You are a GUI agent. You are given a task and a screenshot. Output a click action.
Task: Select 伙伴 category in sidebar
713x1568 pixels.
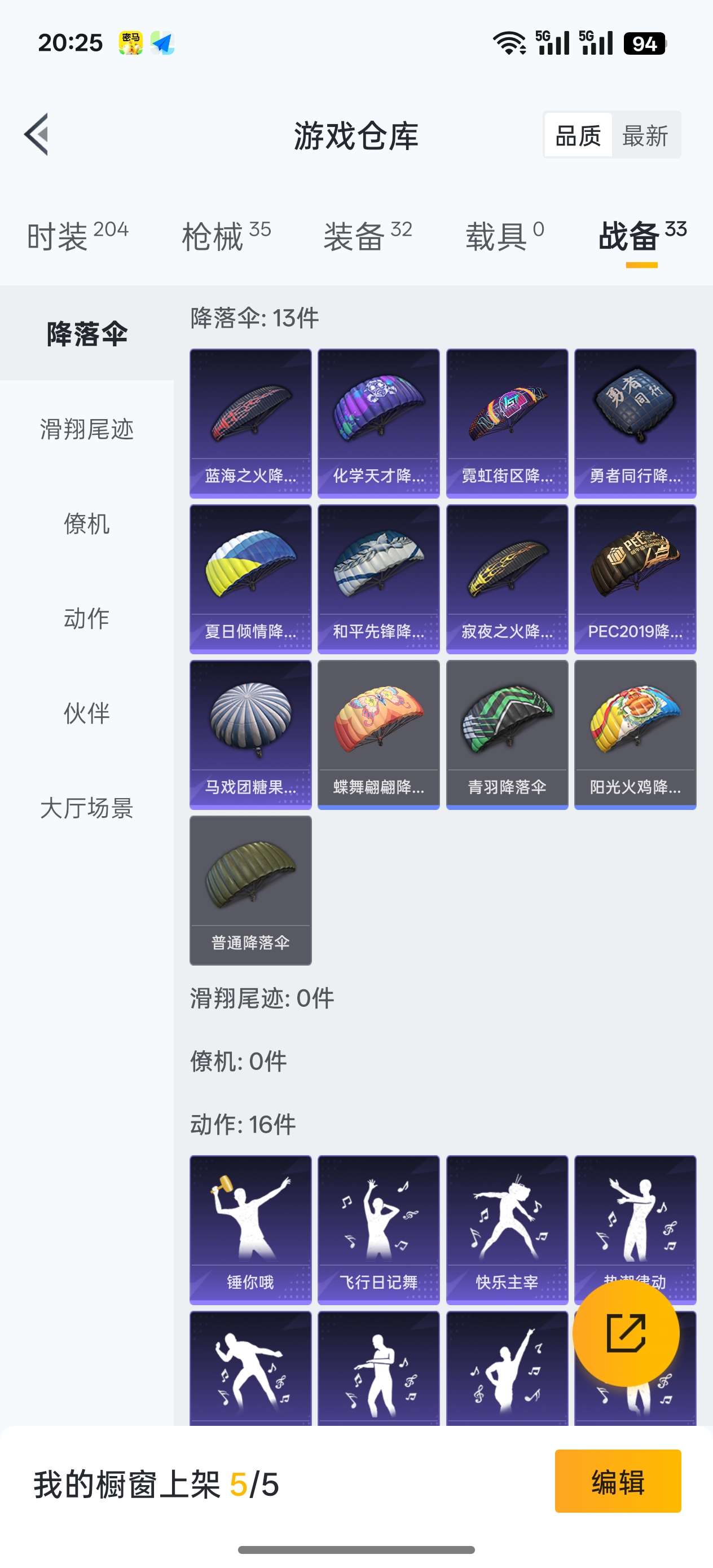85,713
